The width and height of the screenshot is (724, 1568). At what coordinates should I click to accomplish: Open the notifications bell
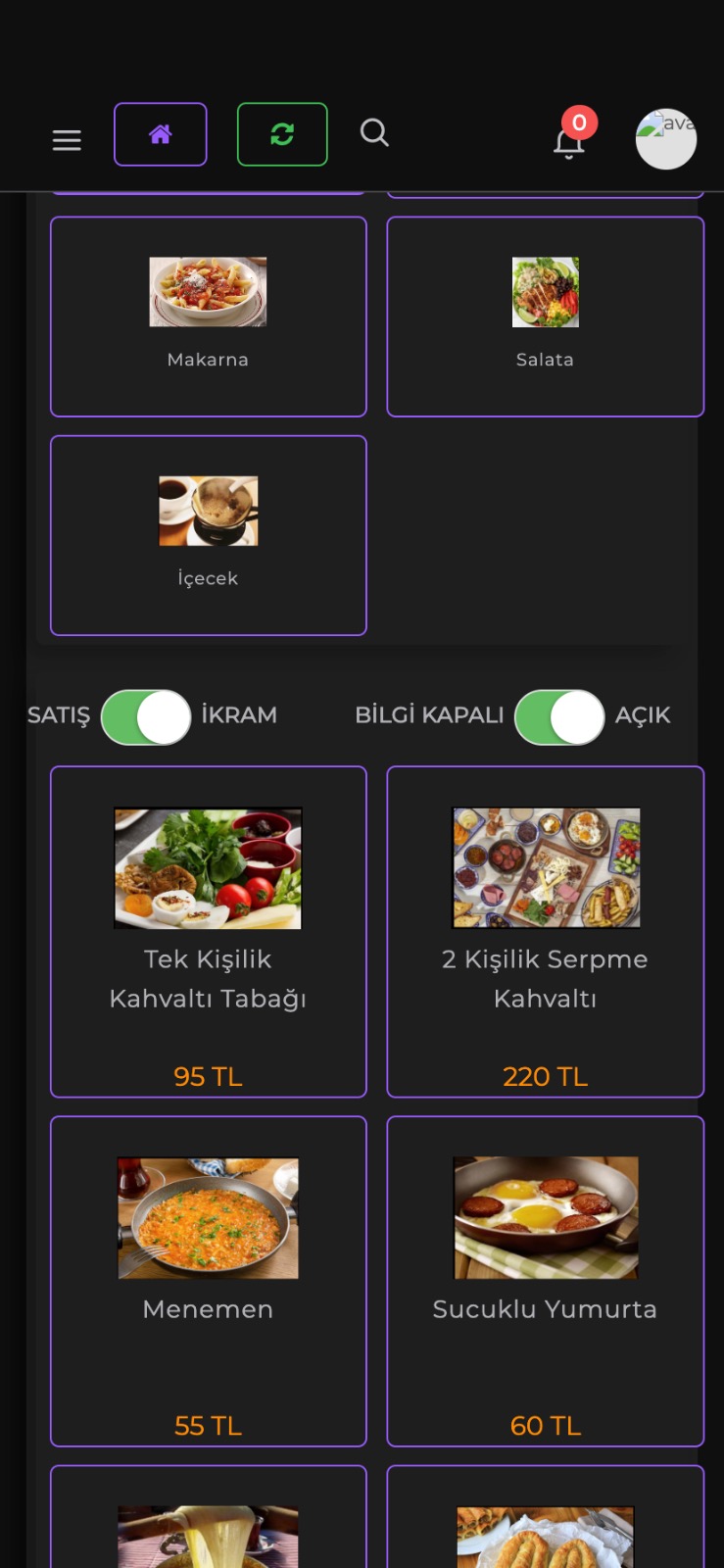[569, 142]
